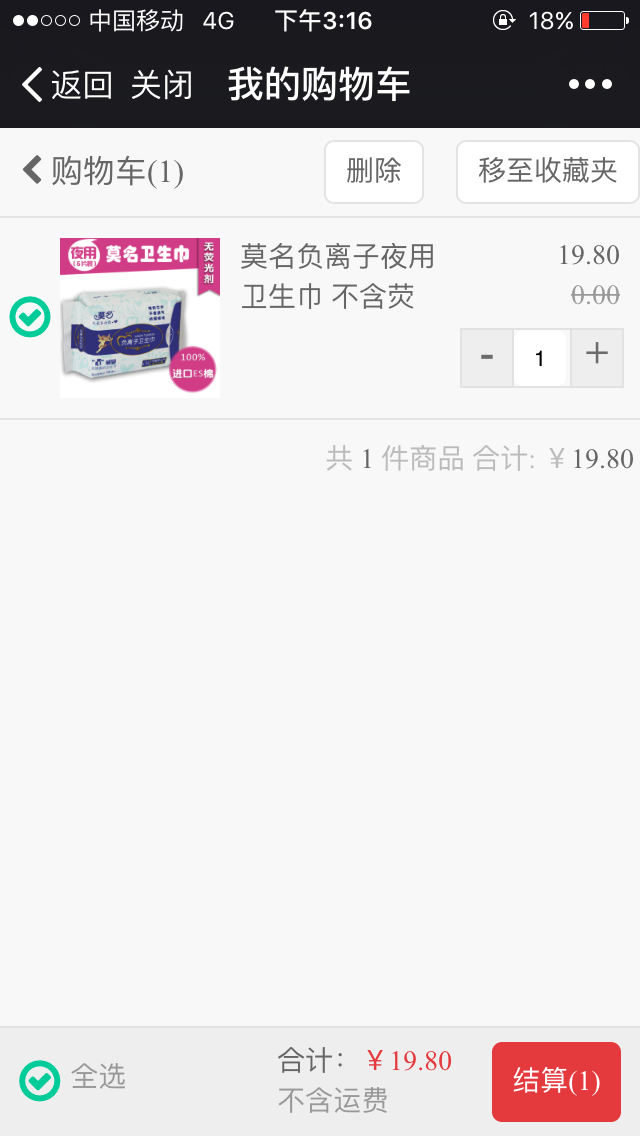The width and height of the screenshot is (640, 1136).
Task: Delete the selected item with 删除
Action: pyautogui.click(x=373, y=171)
